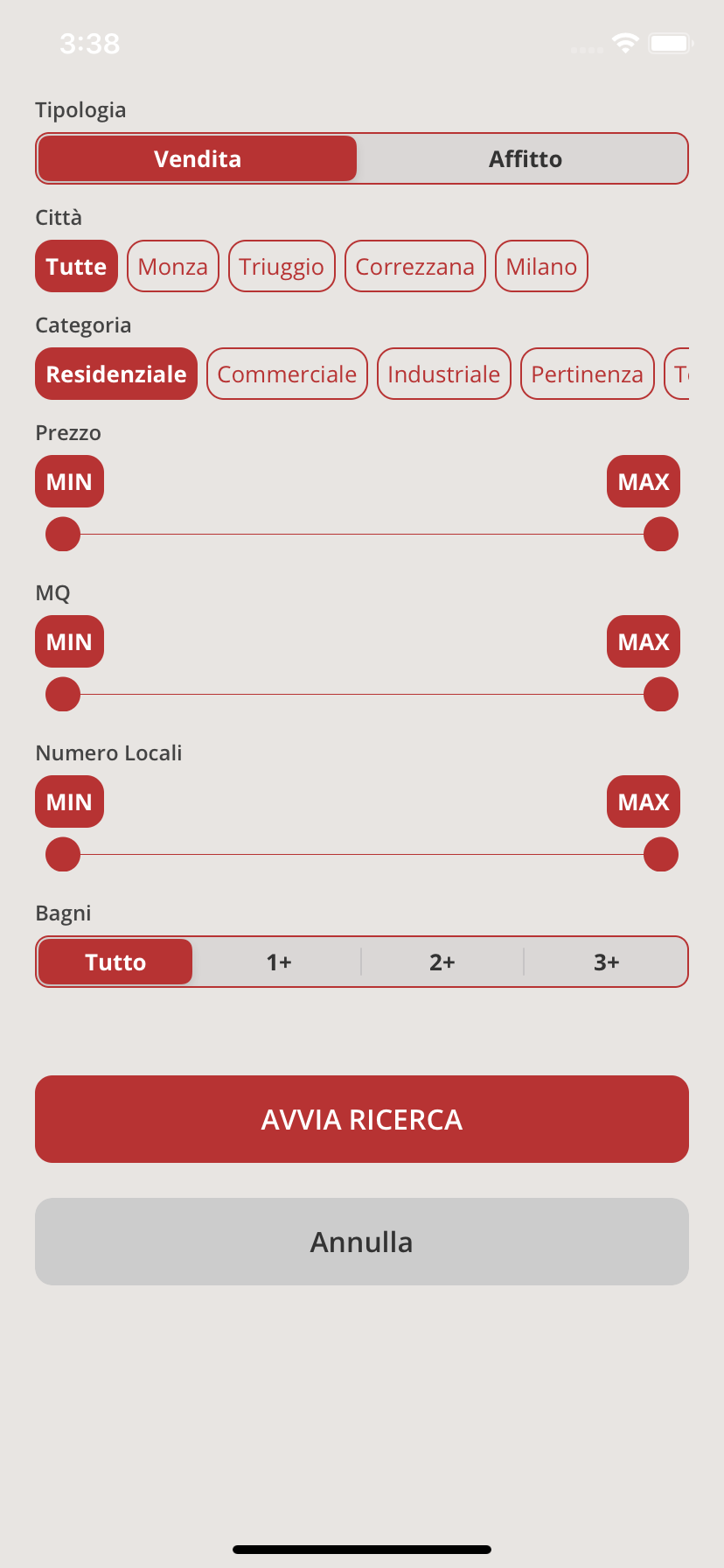Select the Residenziale category
This screenshot has width=724, height=1568.
116,374
